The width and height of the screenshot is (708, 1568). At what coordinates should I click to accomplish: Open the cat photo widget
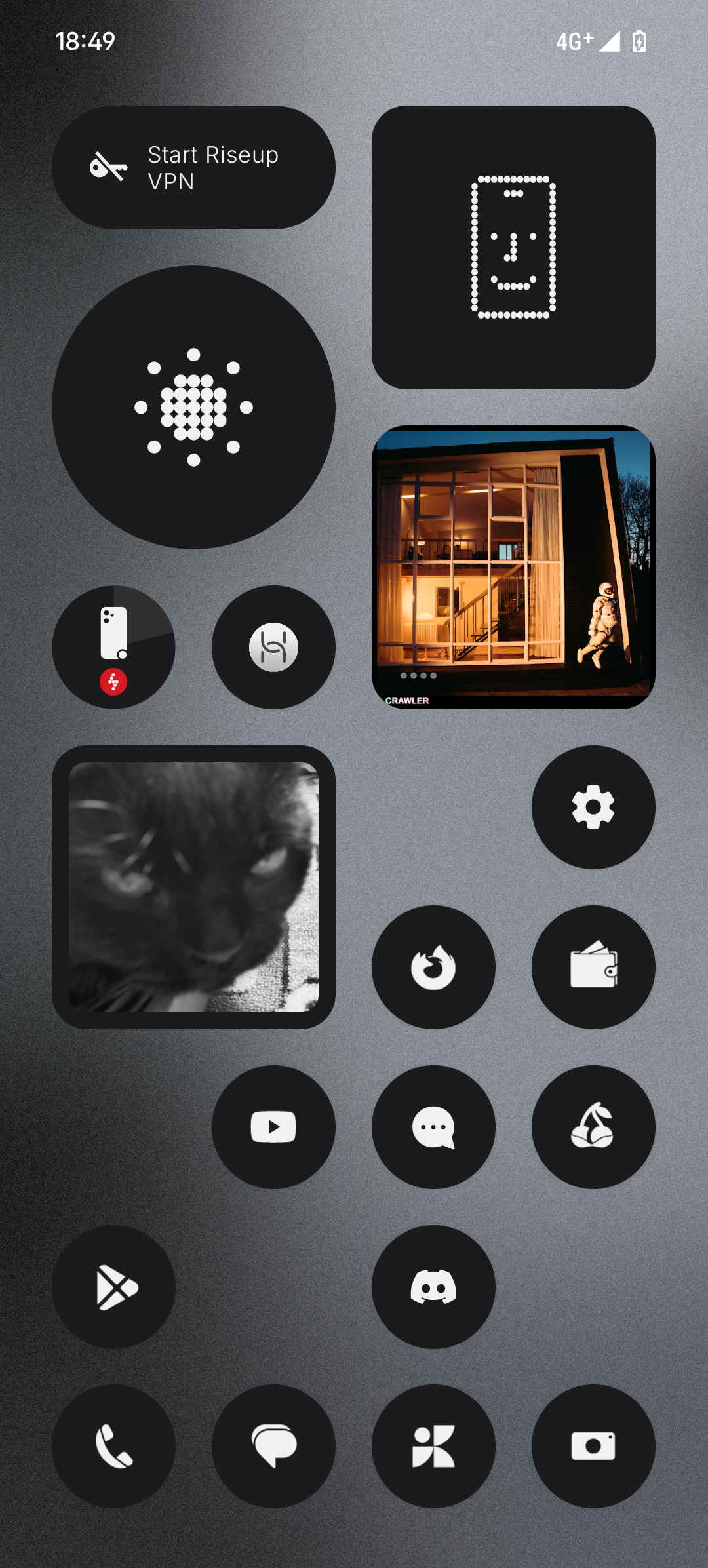(x=193, y=887)
